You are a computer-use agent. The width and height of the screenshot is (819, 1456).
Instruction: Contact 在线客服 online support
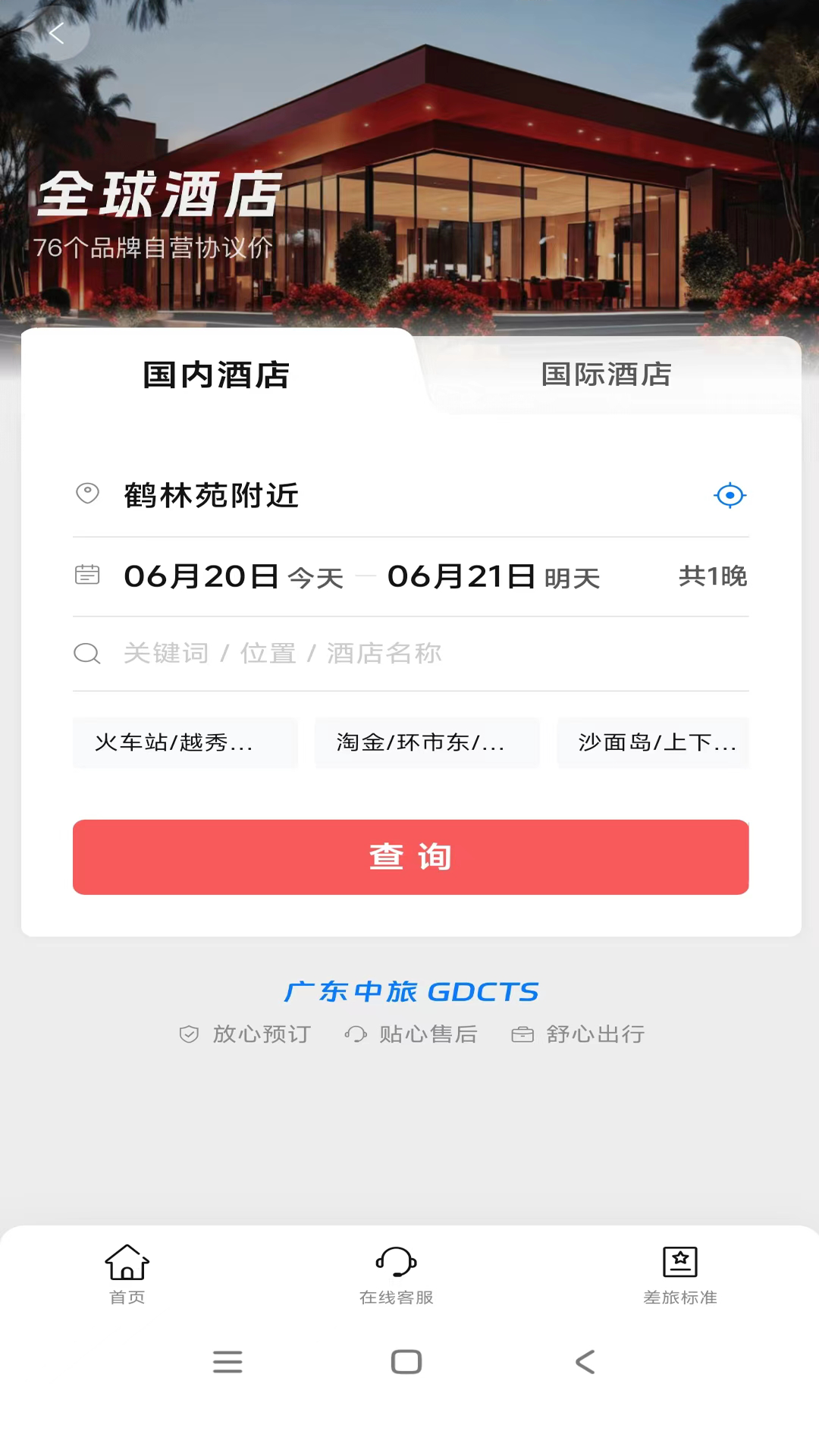[x=397, y=1274]
